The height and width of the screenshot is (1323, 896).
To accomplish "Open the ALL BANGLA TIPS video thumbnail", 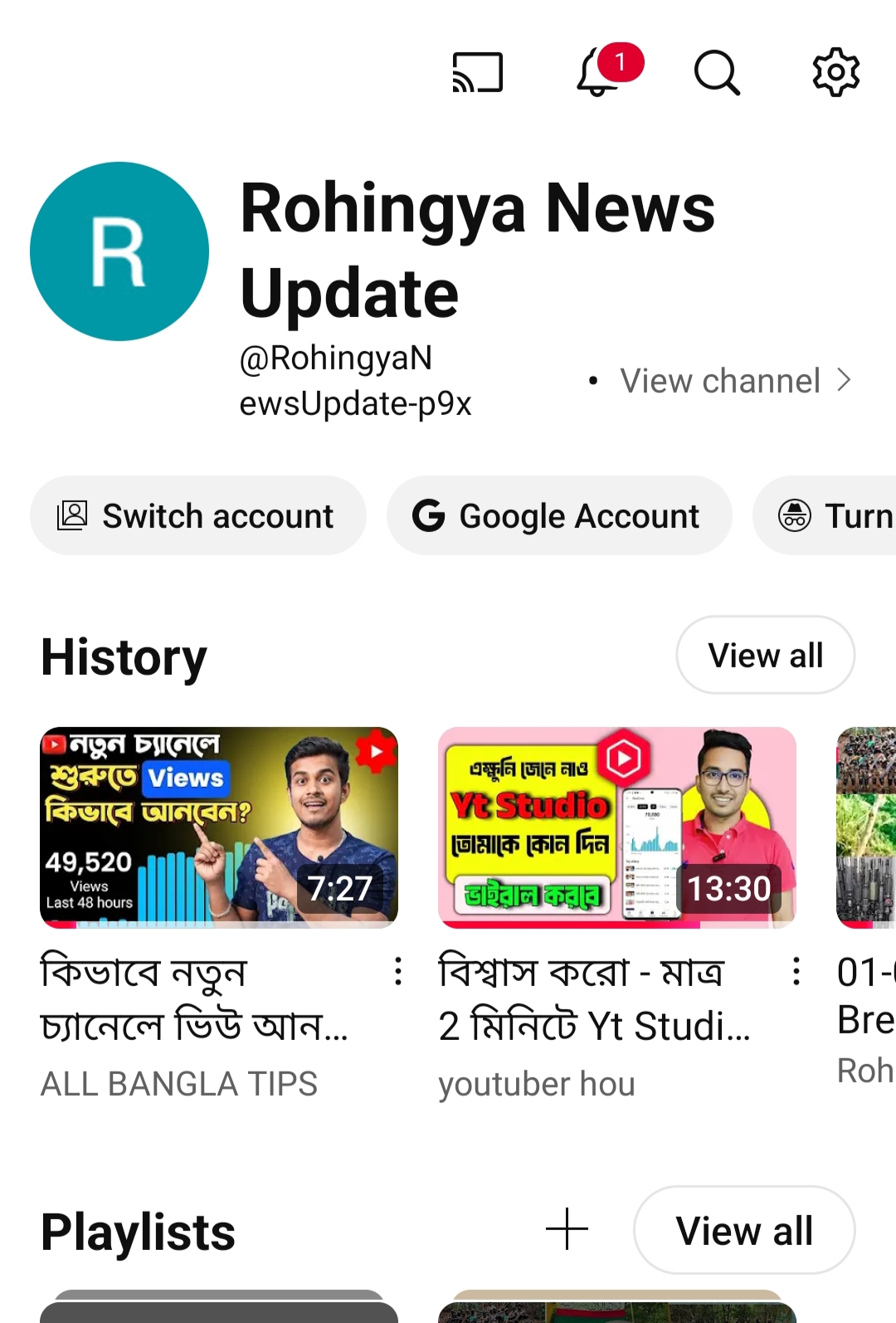I will pyautogui.click(x=219, y=827).
